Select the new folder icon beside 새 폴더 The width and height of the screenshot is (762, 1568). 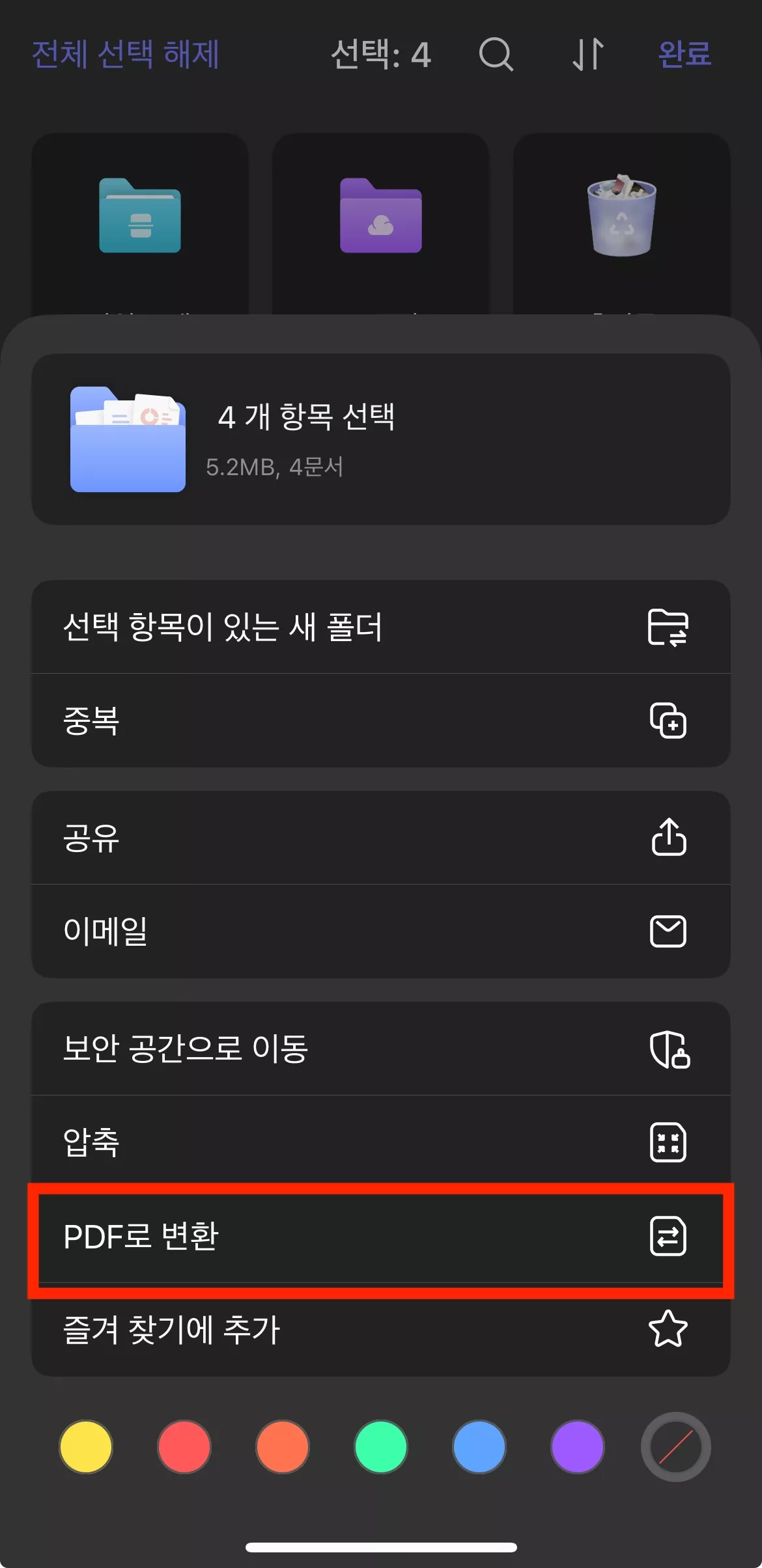[x=668, y=627]
